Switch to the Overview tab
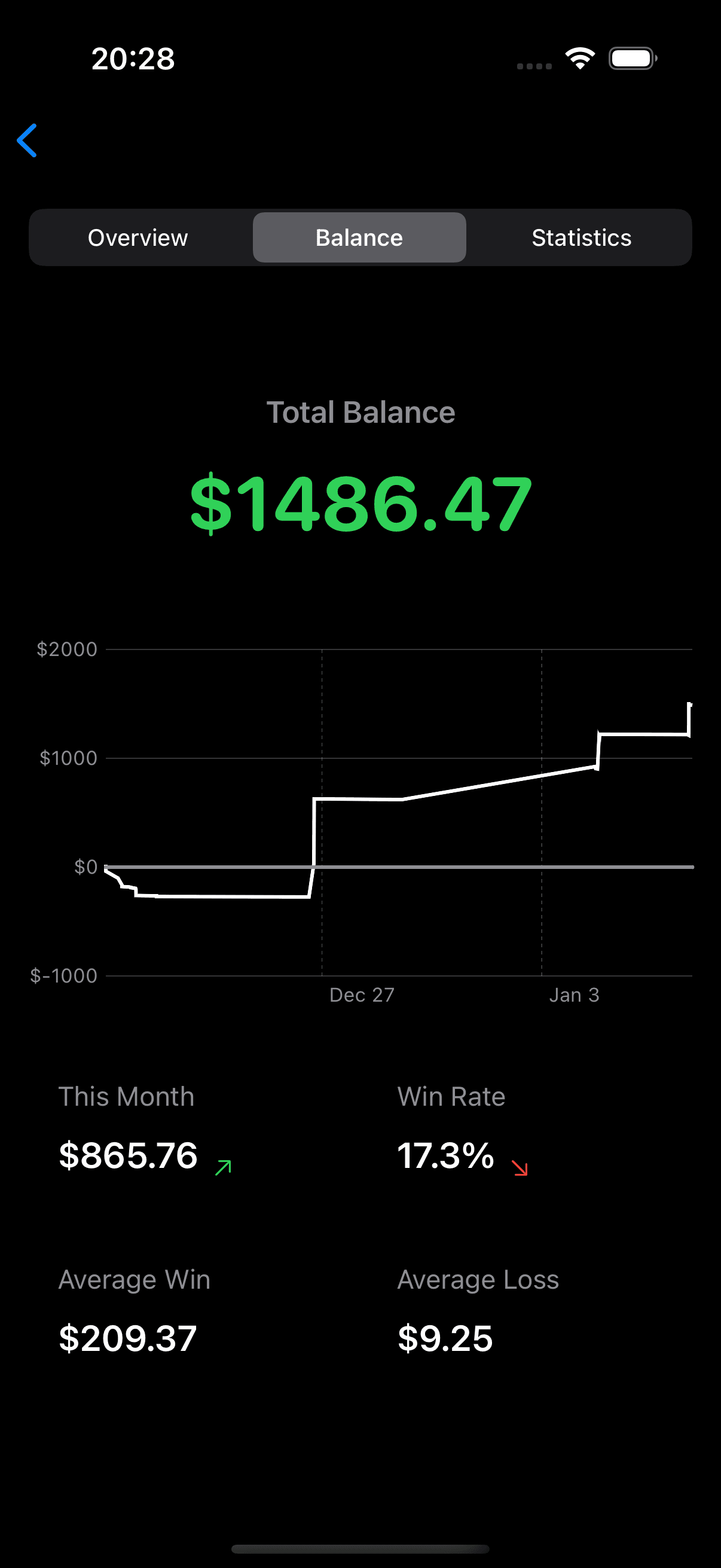This screenshot has width=721, height=1568. click(138, 237)
